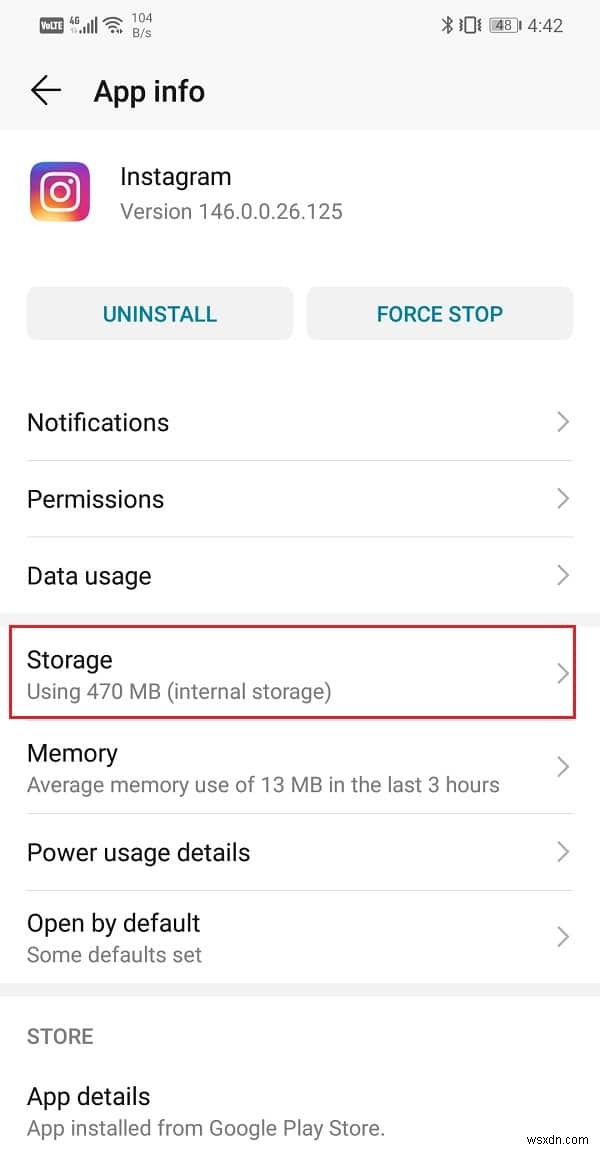View Data usage details
Screen dimensions: 600x1150
coord(298,576)
